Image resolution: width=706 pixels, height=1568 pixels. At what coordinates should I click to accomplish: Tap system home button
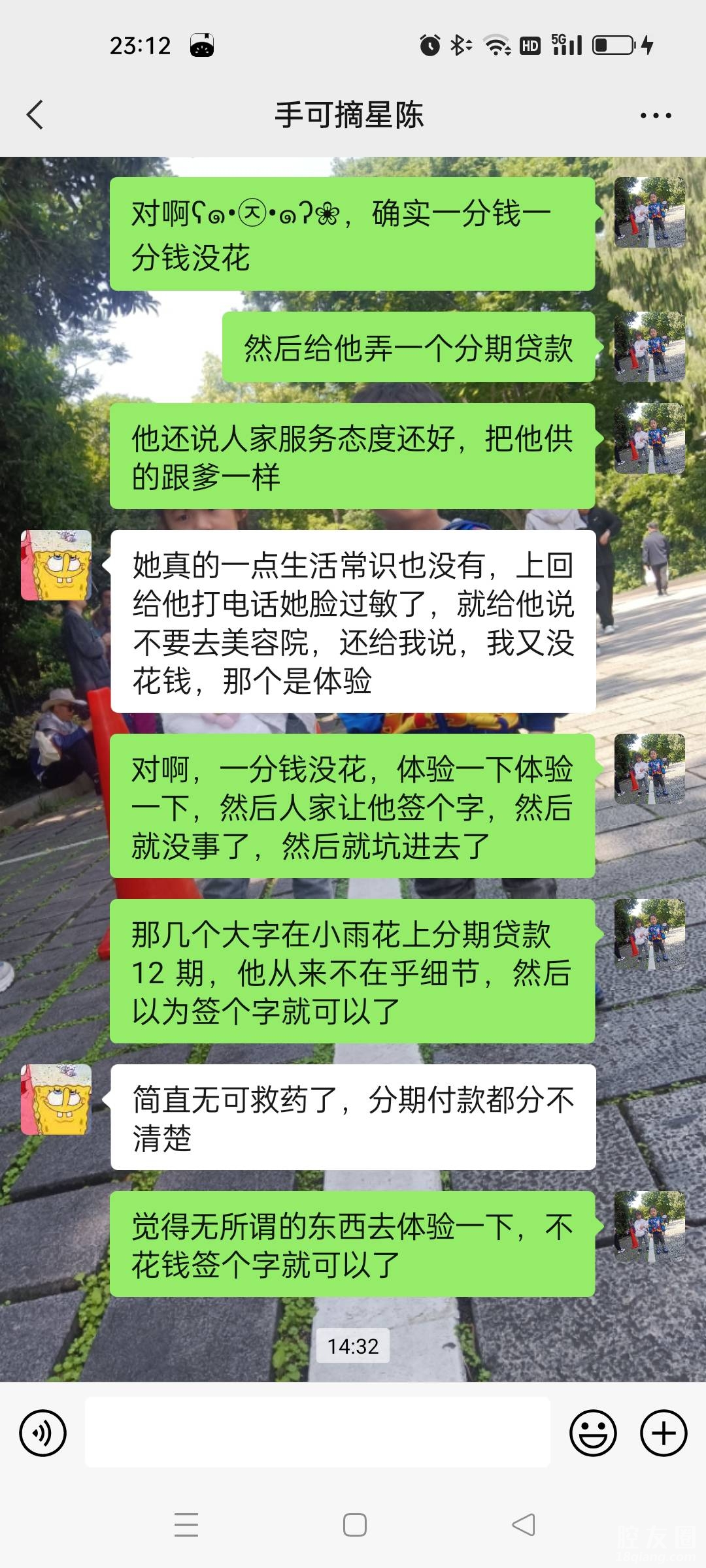pyautogui.click(x=354, y=1525)
